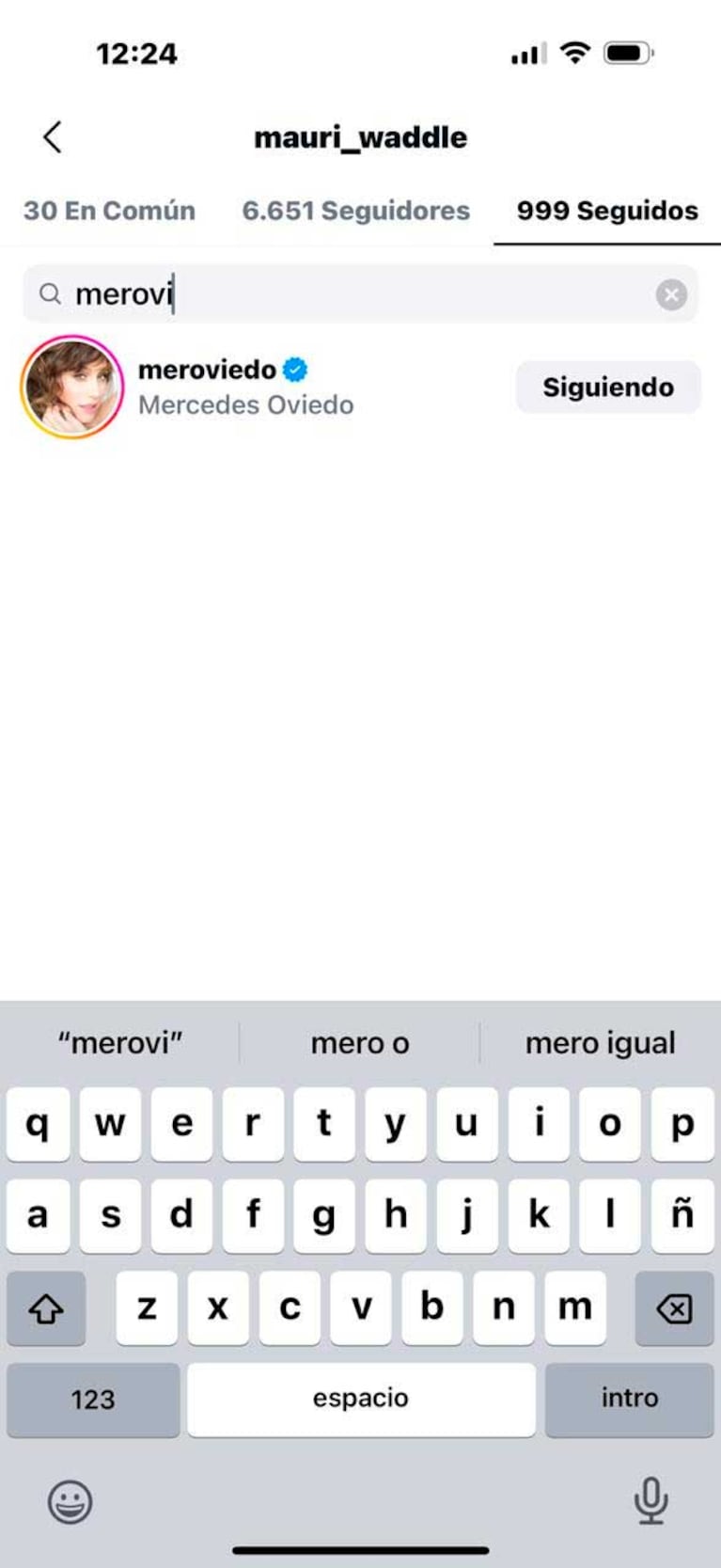Start dictation with the microphone icon

point(650,1500)
